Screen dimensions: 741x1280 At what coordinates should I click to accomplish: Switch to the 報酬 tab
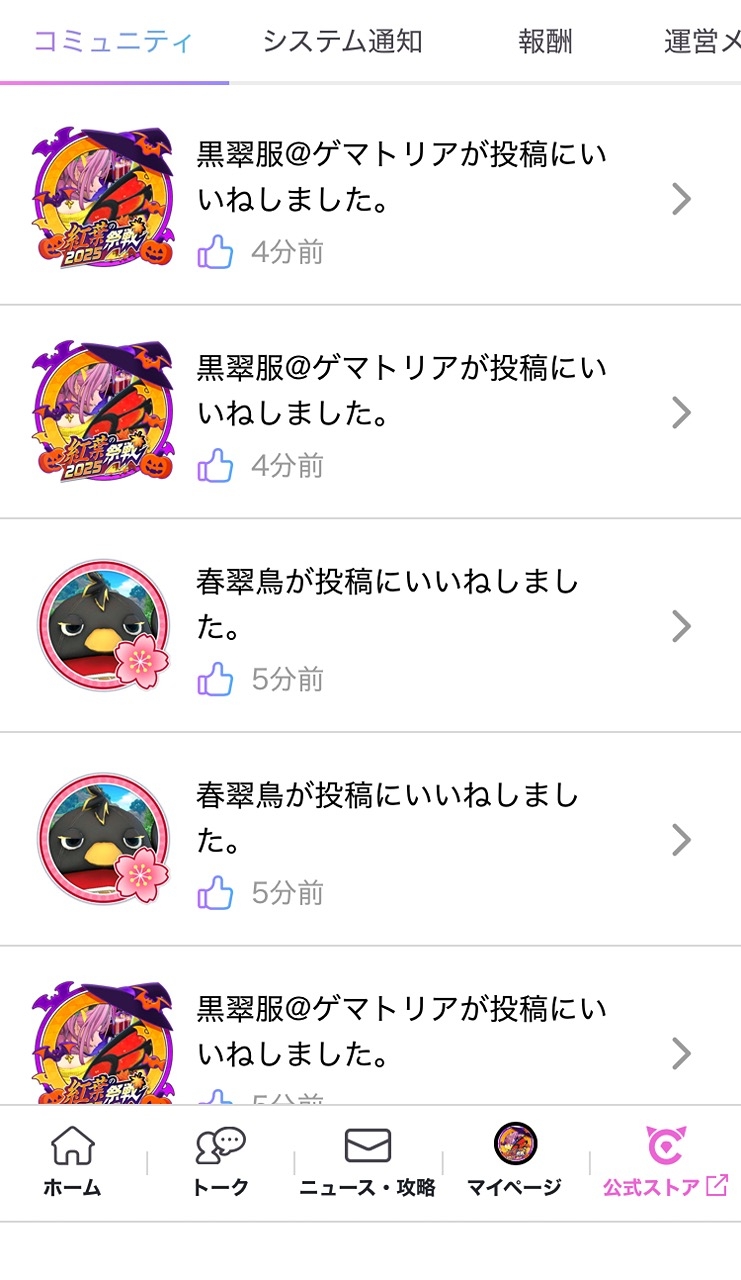coord(545,41)
